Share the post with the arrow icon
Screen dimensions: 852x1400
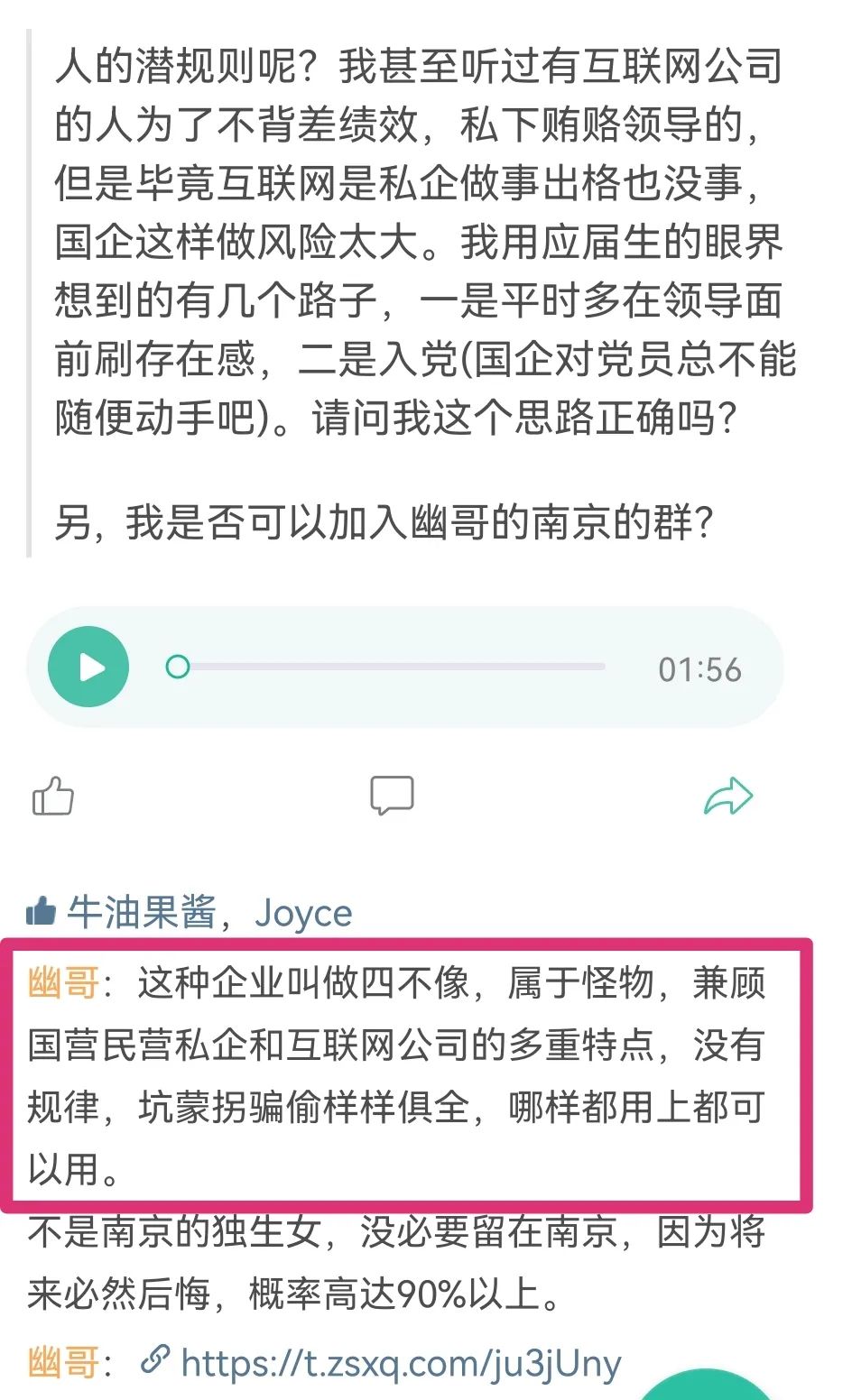(727, 795)
